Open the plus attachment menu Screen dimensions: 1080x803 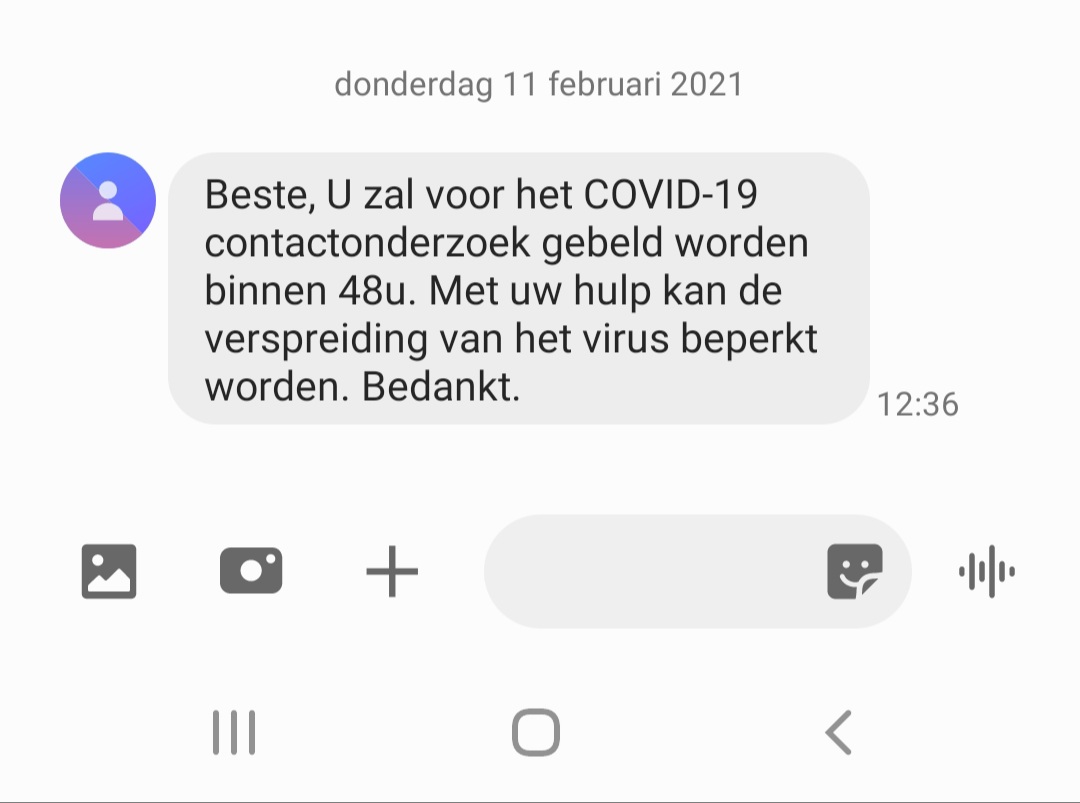(391, 572)
